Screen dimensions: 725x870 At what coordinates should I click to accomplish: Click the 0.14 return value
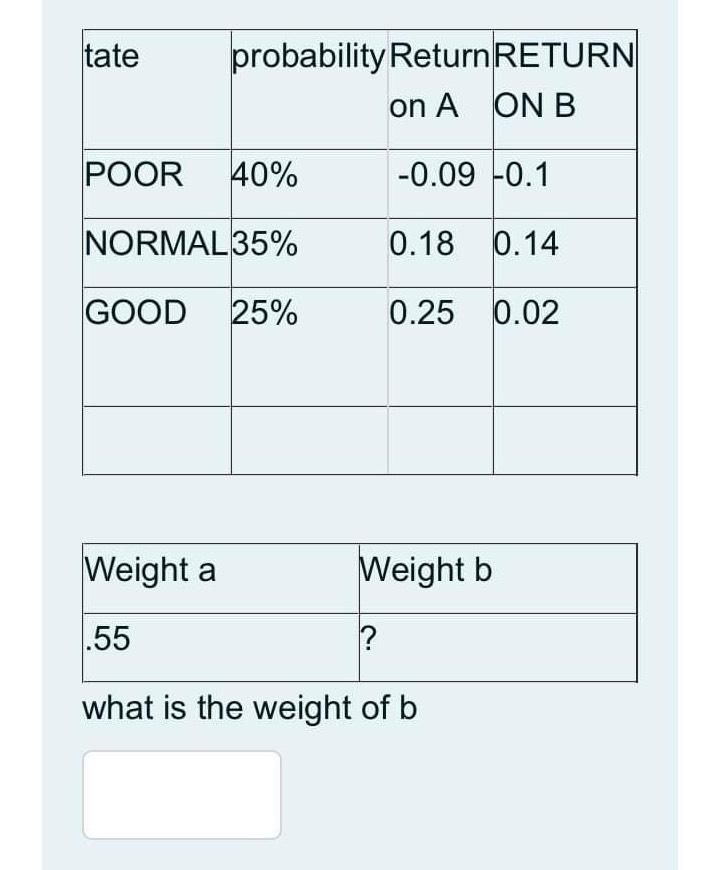526,245
